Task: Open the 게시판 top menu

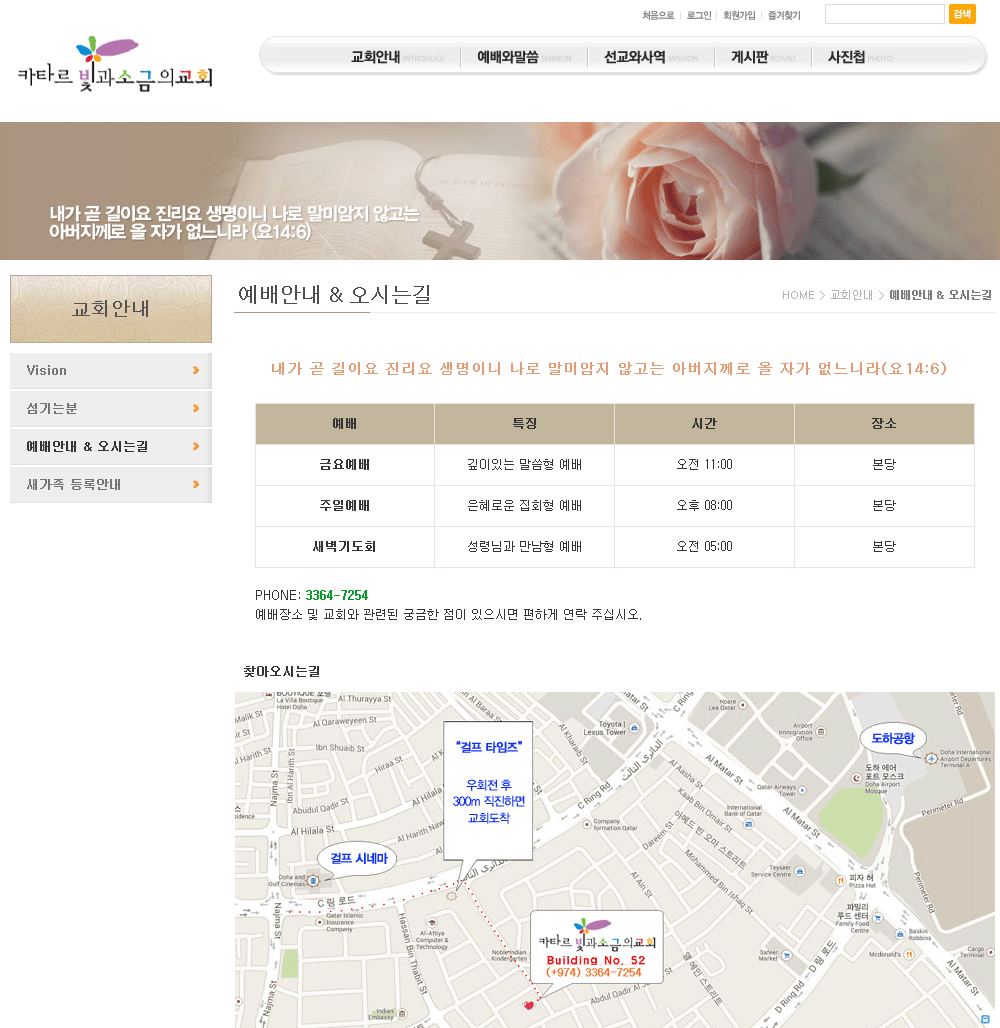Action: pos(749,57)
